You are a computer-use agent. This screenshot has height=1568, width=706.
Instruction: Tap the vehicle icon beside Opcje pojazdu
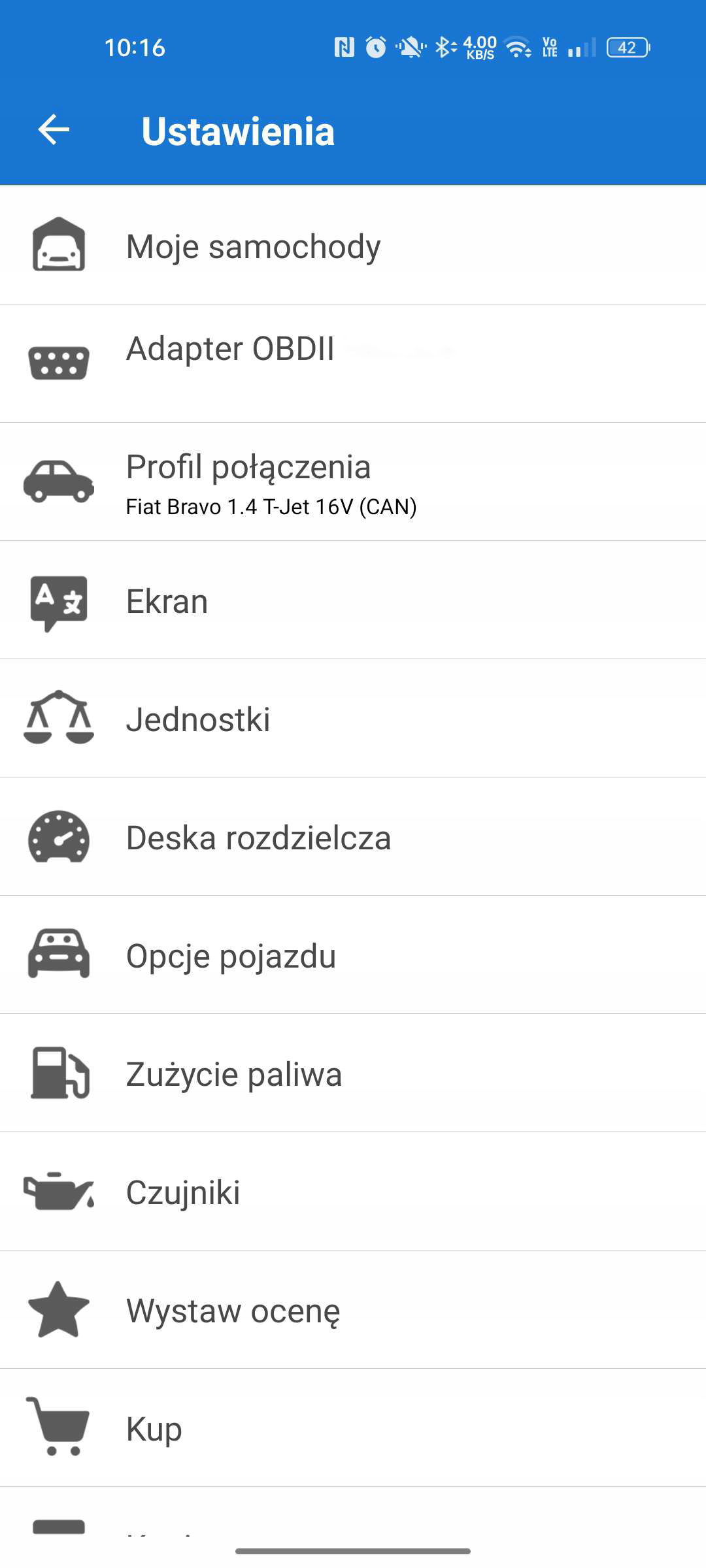tap(58, 955)
